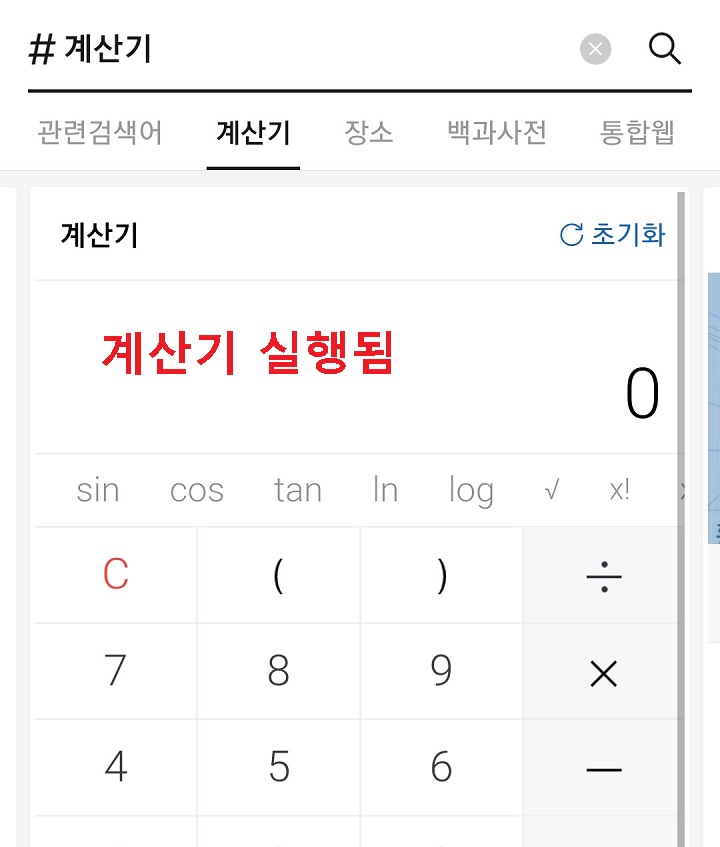The image size is (720, 847).
Task: Select the square root (√) function
Action: (551, 490)
